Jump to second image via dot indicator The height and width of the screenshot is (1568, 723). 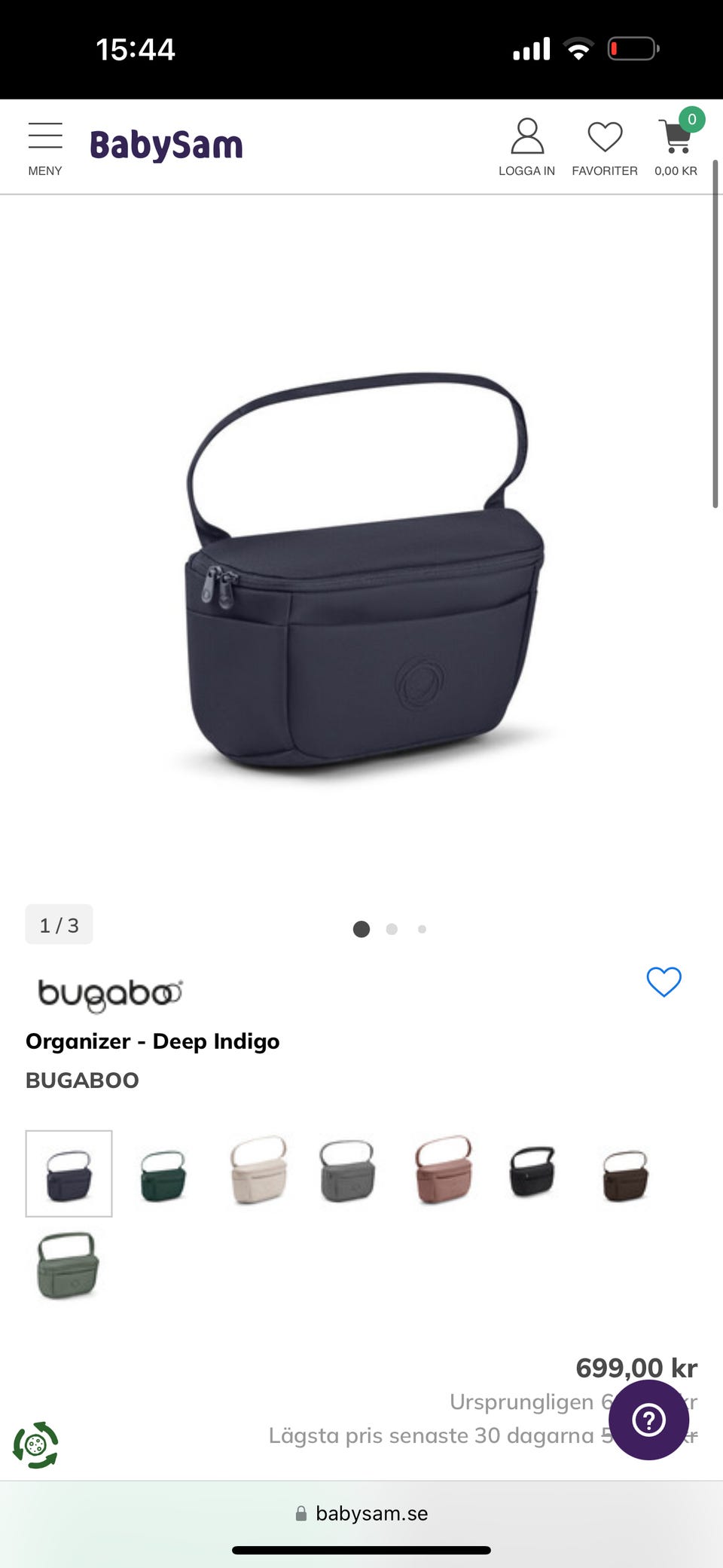392,929
